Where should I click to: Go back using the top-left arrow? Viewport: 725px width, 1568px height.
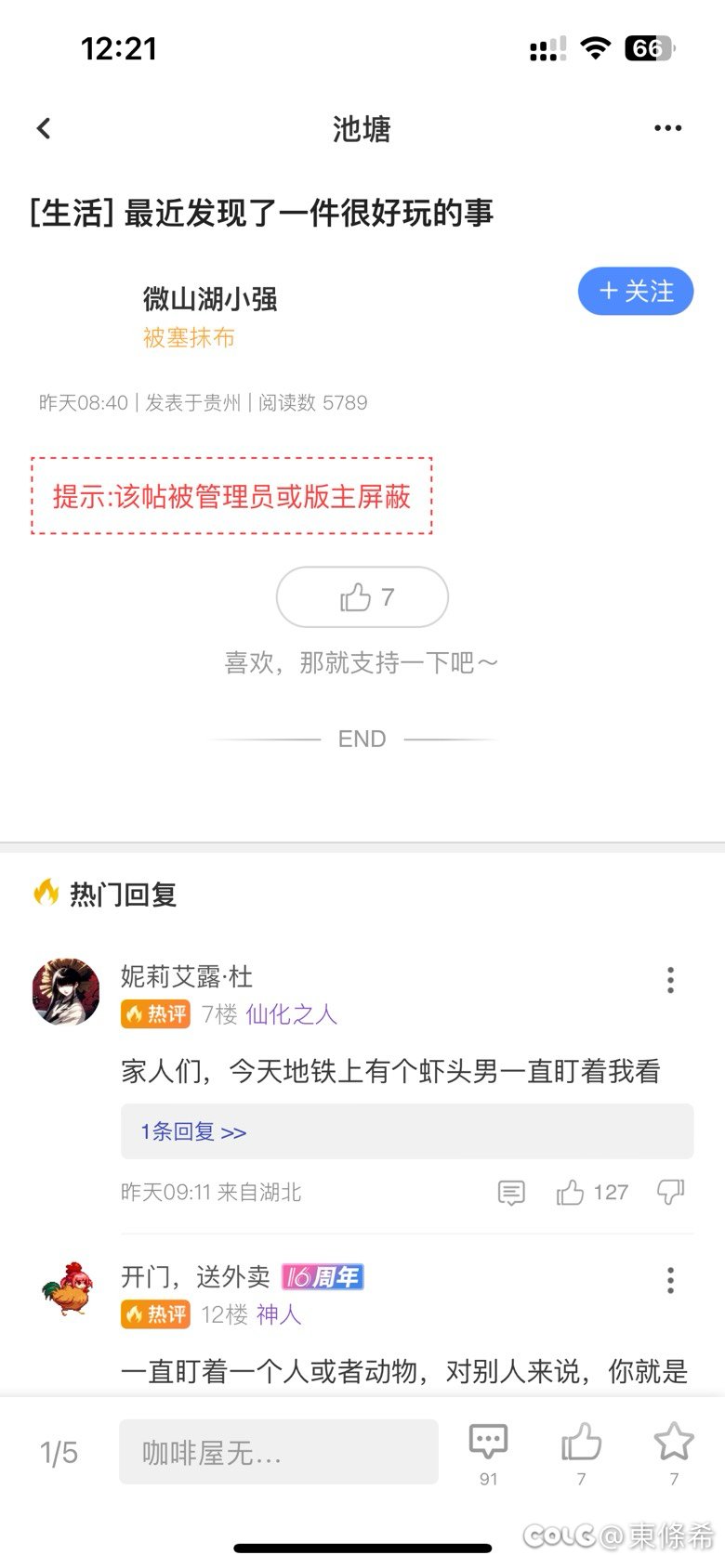(44, 128)
